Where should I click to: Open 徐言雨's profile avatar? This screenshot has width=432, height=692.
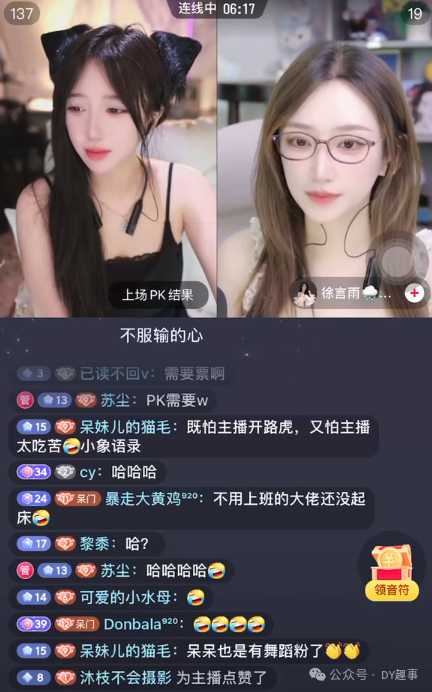pos(305,293)
